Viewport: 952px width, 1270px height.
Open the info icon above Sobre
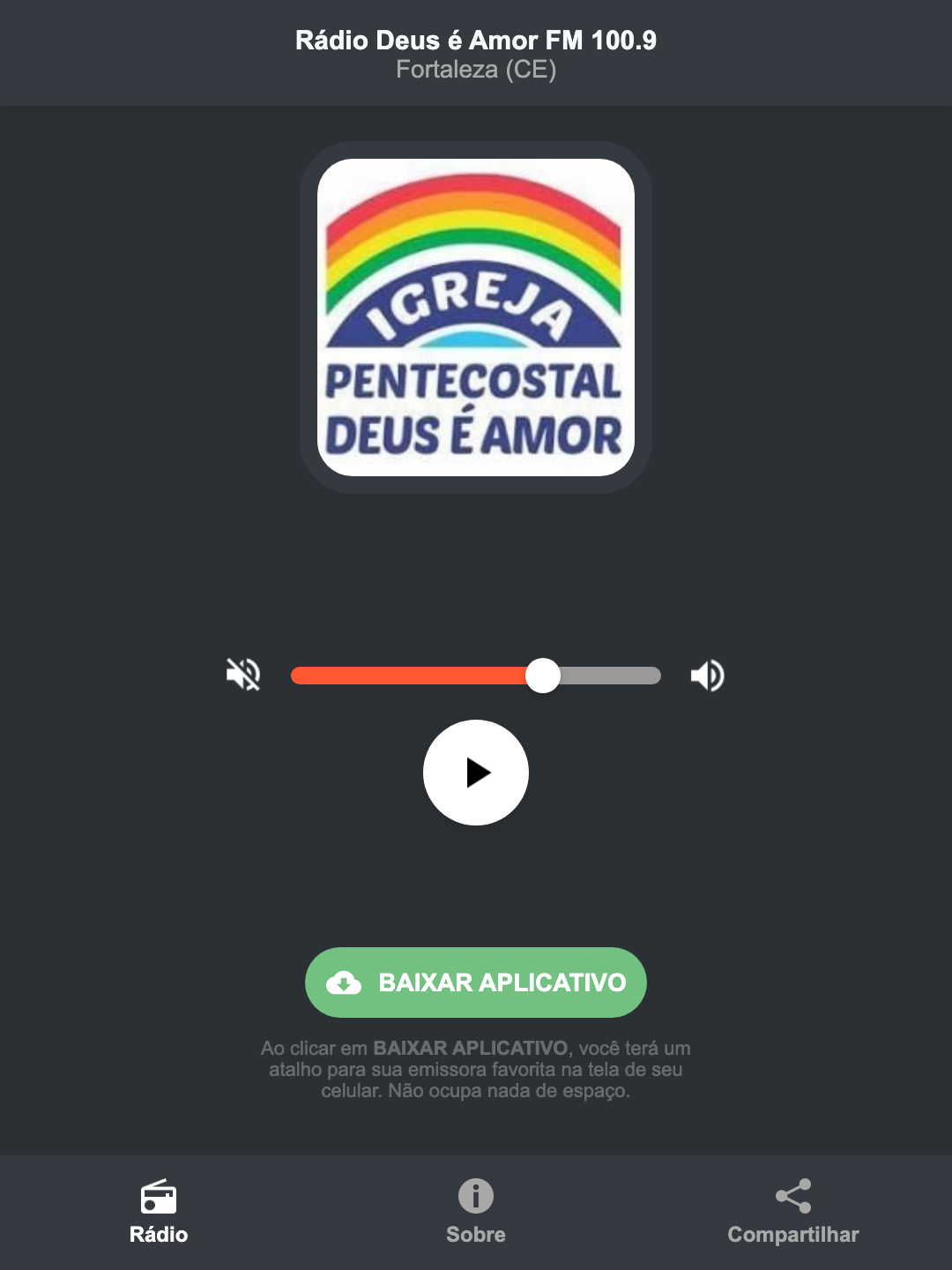[475, 1198]
